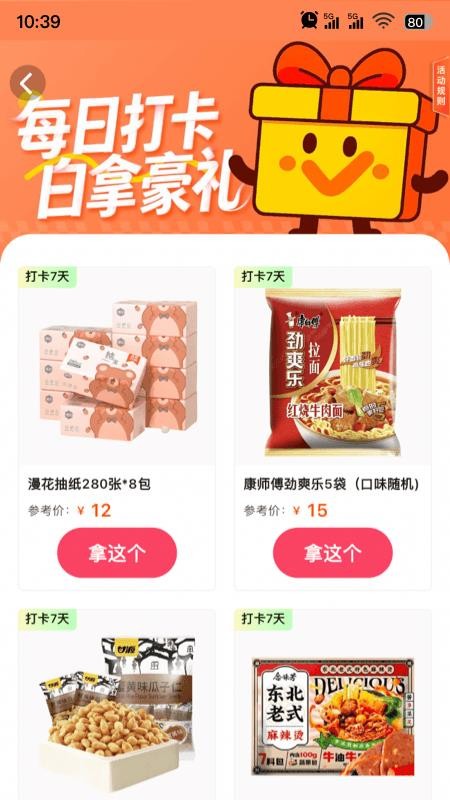Viewport: 450px width, 800px height.
Task: View the 东北老式麻辣烫 product card
Action: click(333, 704)
